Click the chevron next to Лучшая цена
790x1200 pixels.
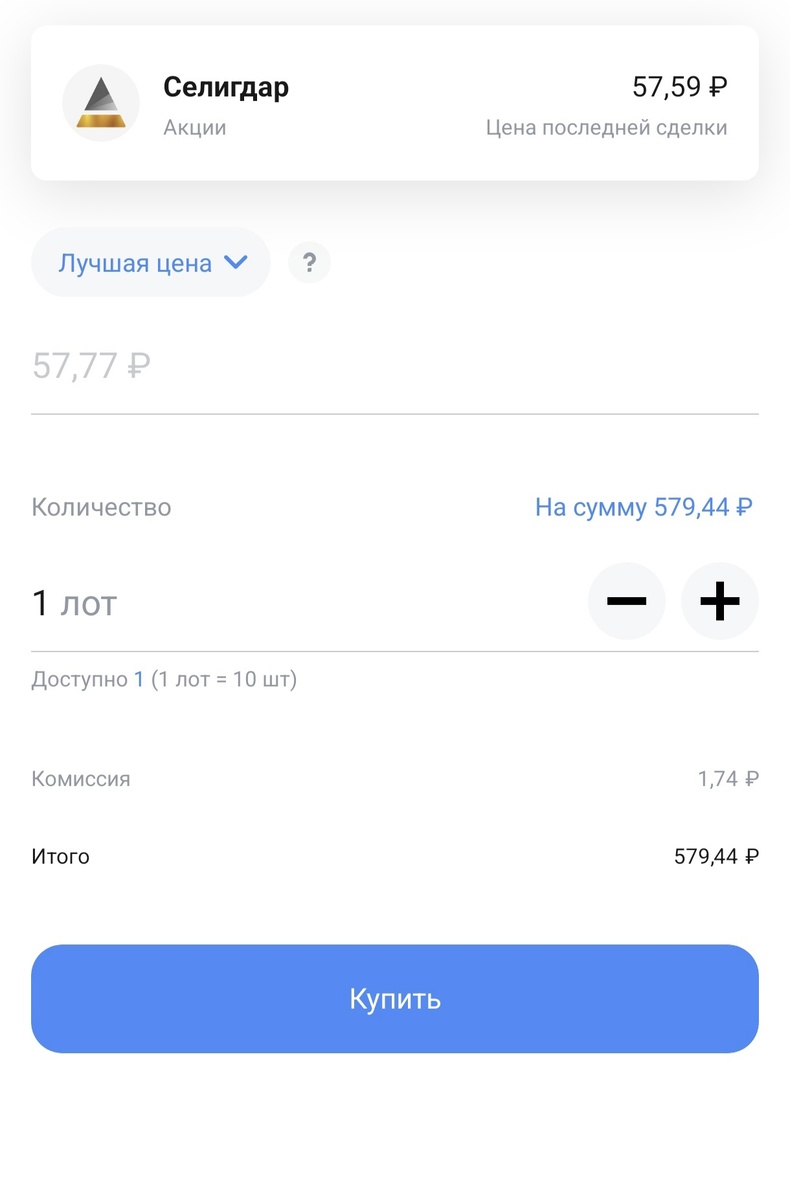point(237,262)
